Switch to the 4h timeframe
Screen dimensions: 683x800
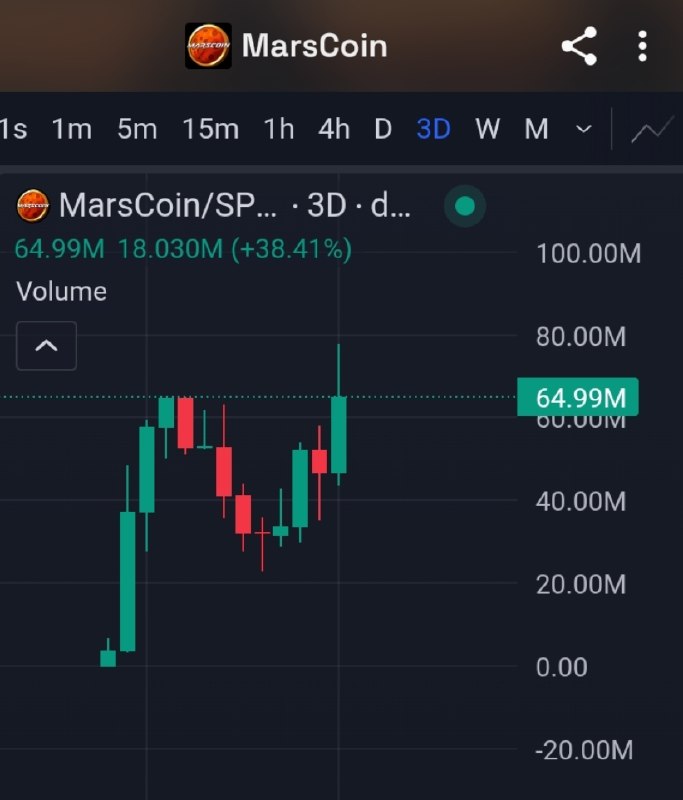click(x=334, y=129)
